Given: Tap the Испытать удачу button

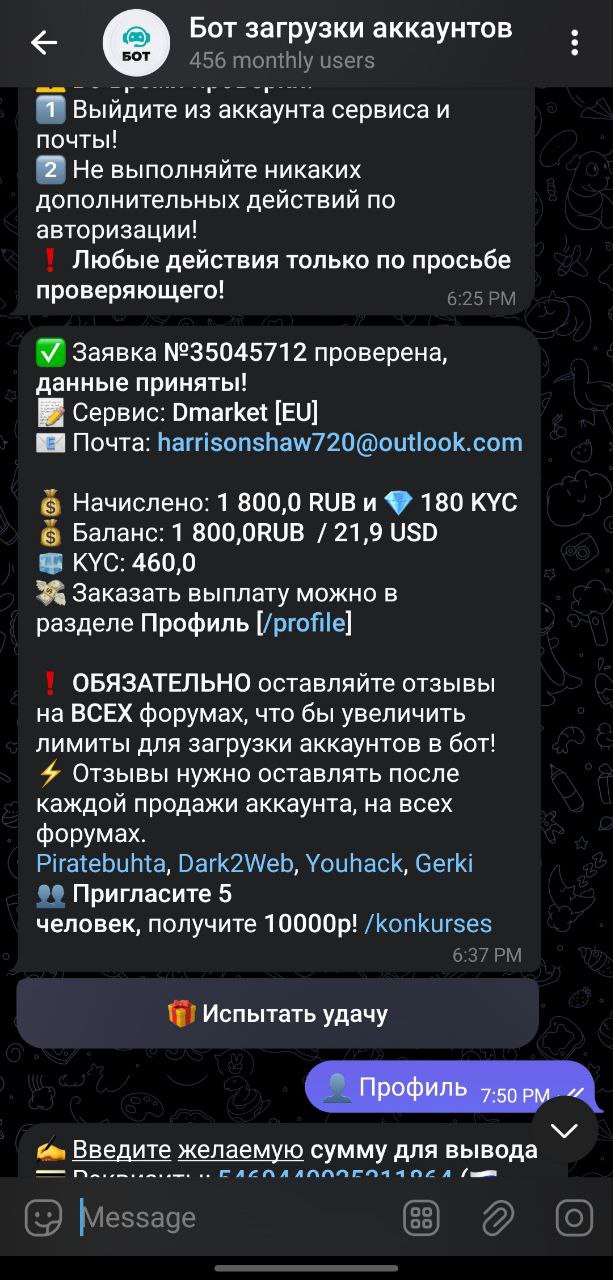Looking at the screenshot, I should (x=277, y=1013).
